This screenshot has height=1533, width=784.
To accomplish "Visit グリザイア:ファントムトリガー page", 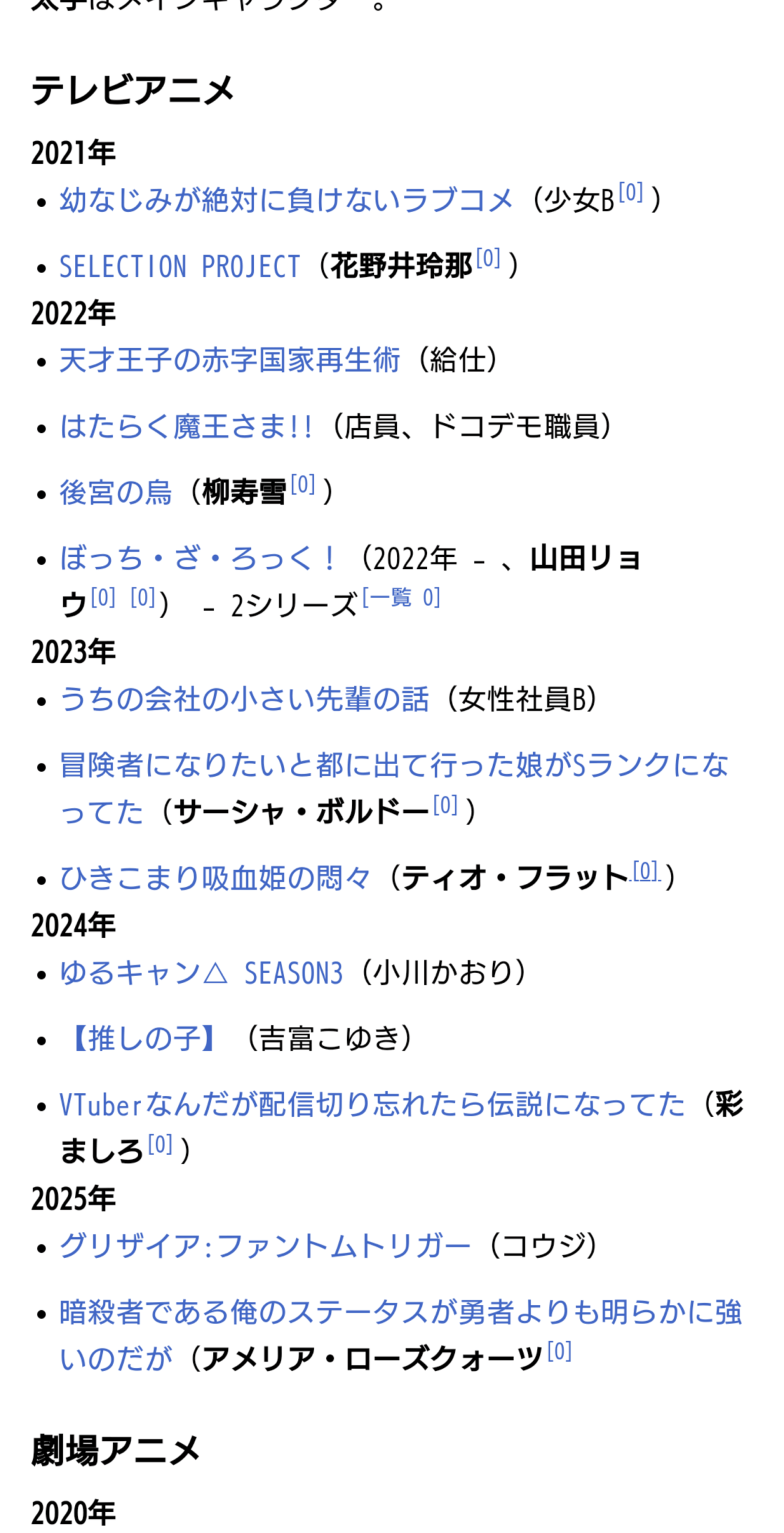I will tap(265, 1246).
